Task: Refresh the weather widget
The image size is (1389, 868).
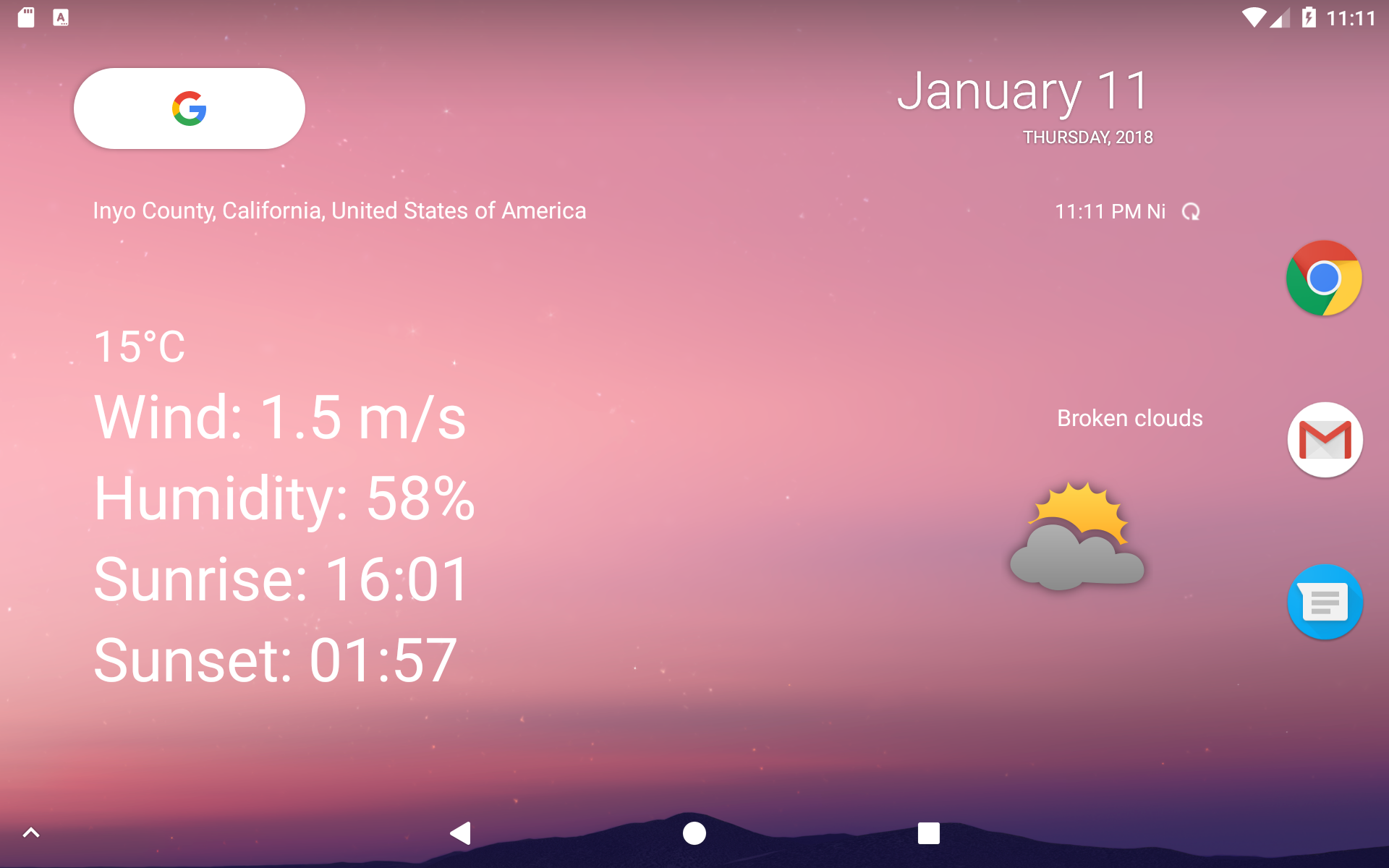Action: [x=1191, y=212]
